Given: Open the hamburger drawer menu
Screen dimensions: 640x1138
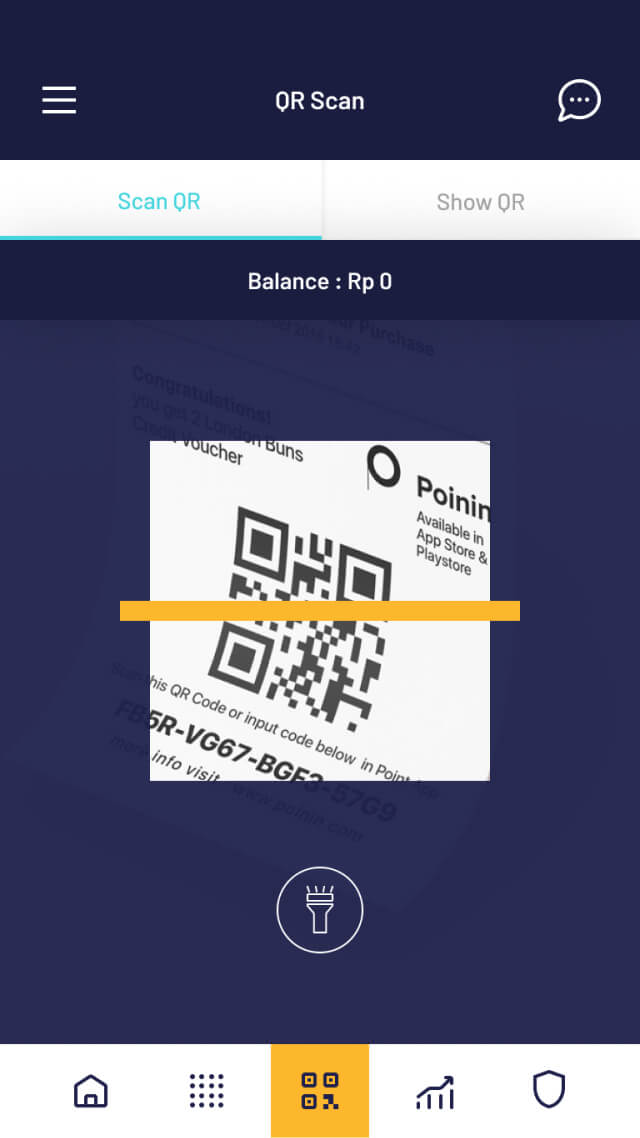Looking at the screenshot, I should point(59,100).
